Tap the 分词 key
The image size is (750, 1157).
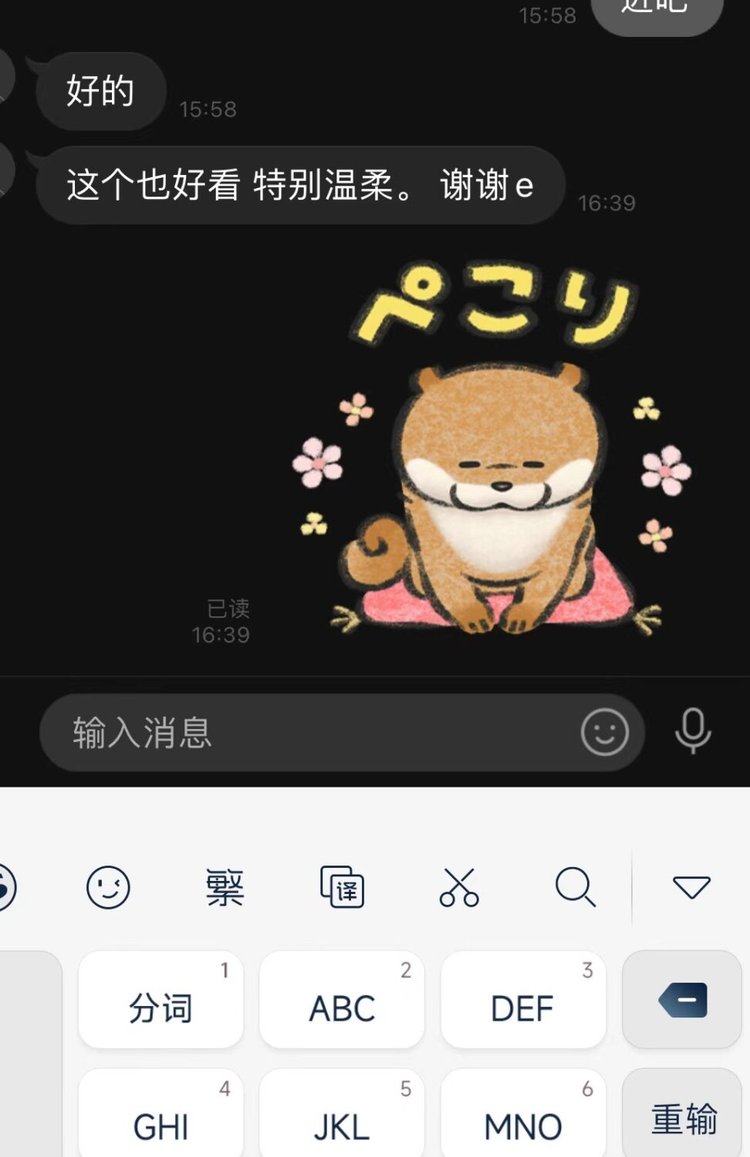point(160,1000)
